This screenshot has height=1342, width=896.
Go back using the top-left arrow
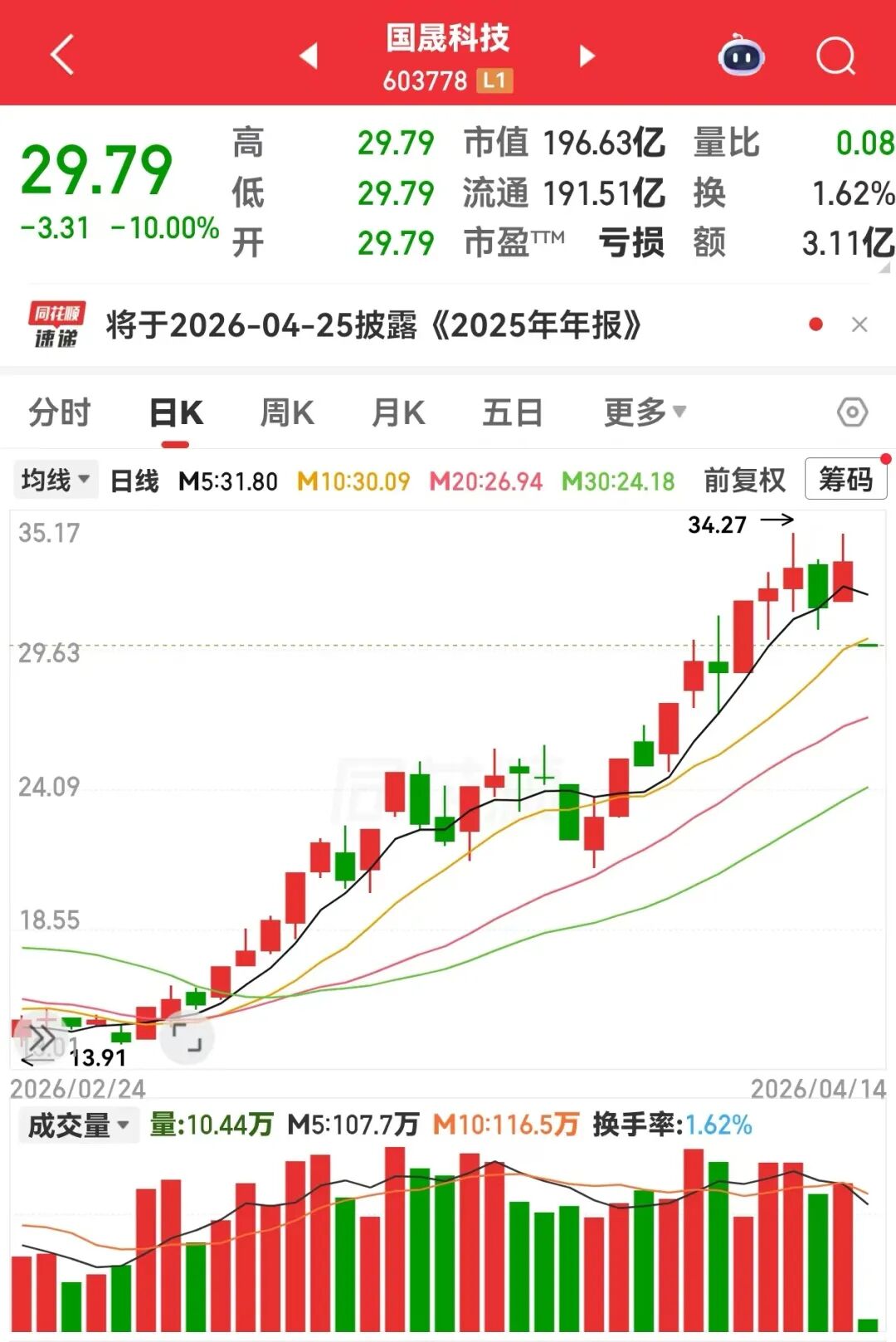click(63, 55)
